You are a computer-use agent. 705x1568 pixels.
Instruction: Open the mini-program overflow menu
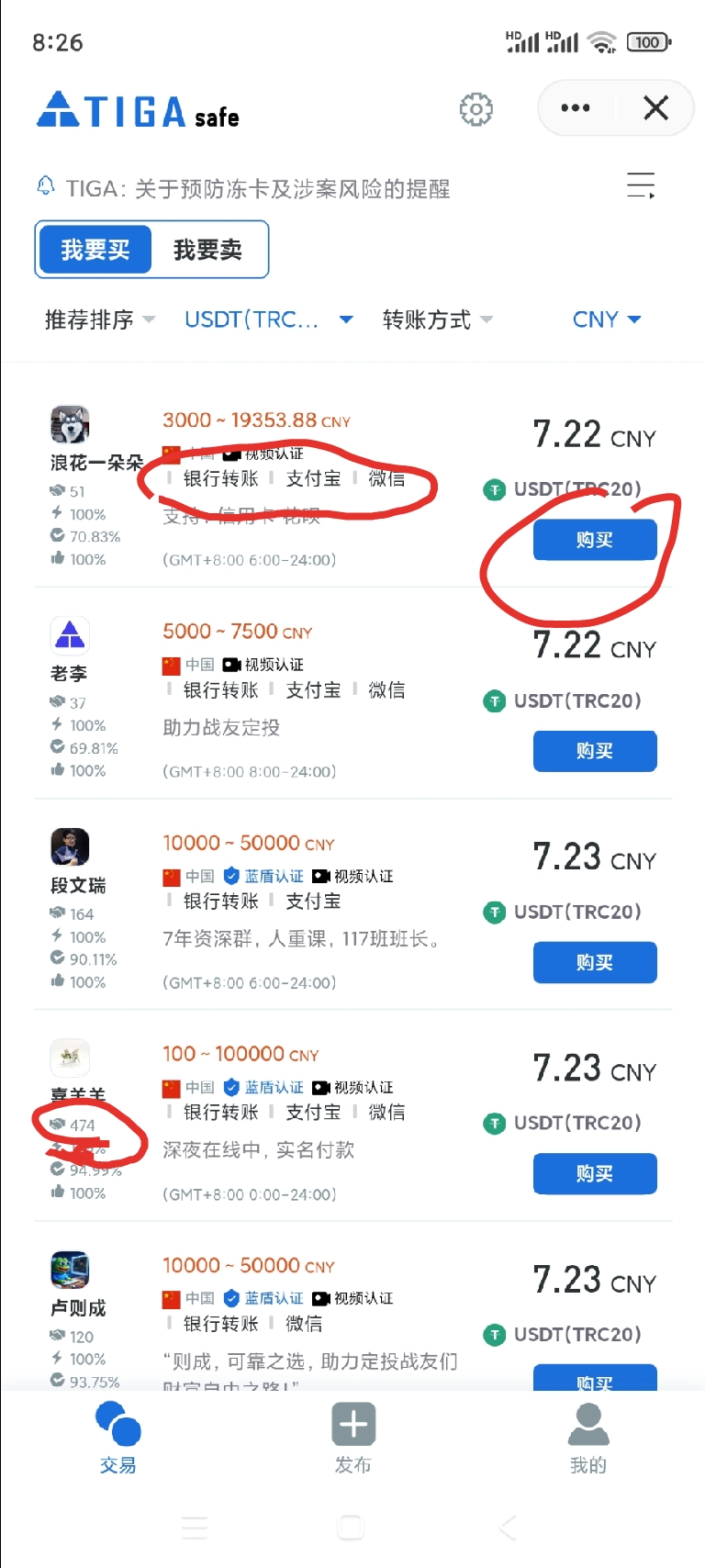point(576,108)
